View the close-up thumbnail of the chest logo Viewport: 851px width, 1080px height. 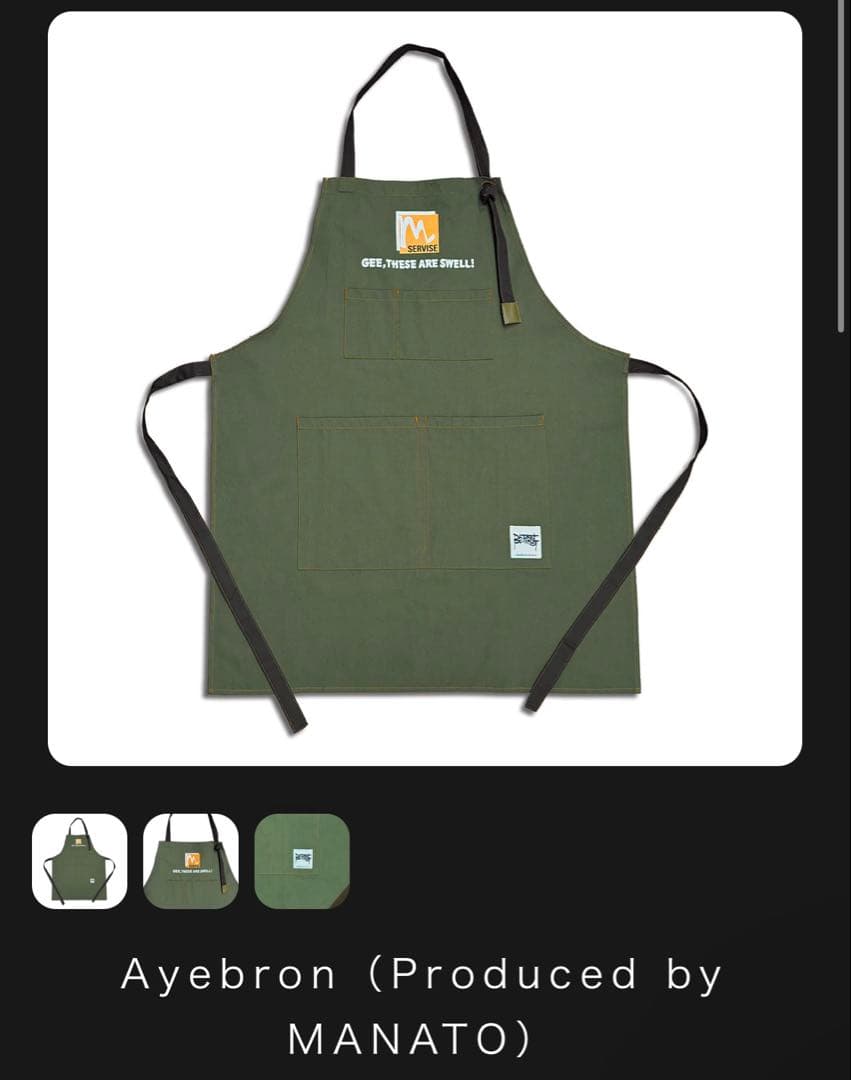tap(191, 861)
